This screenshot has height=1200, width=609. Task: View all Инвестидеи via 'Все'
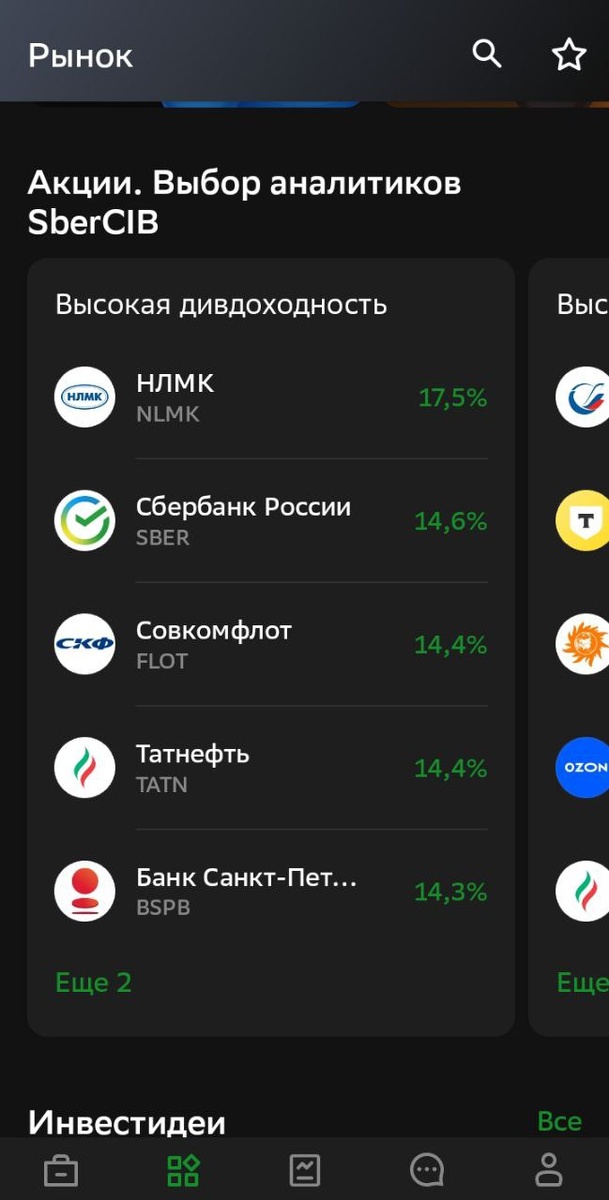559,1121
